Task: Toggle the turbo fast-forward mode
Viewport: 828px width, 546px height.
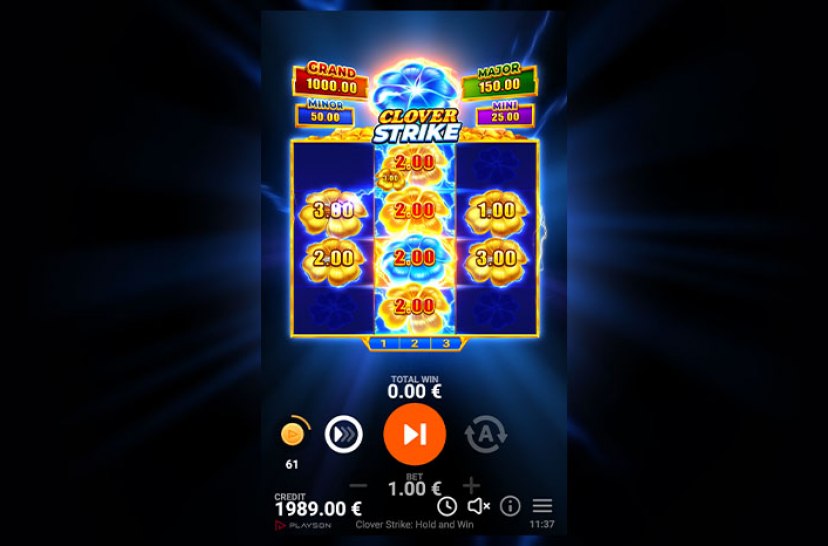Action: 344,434
